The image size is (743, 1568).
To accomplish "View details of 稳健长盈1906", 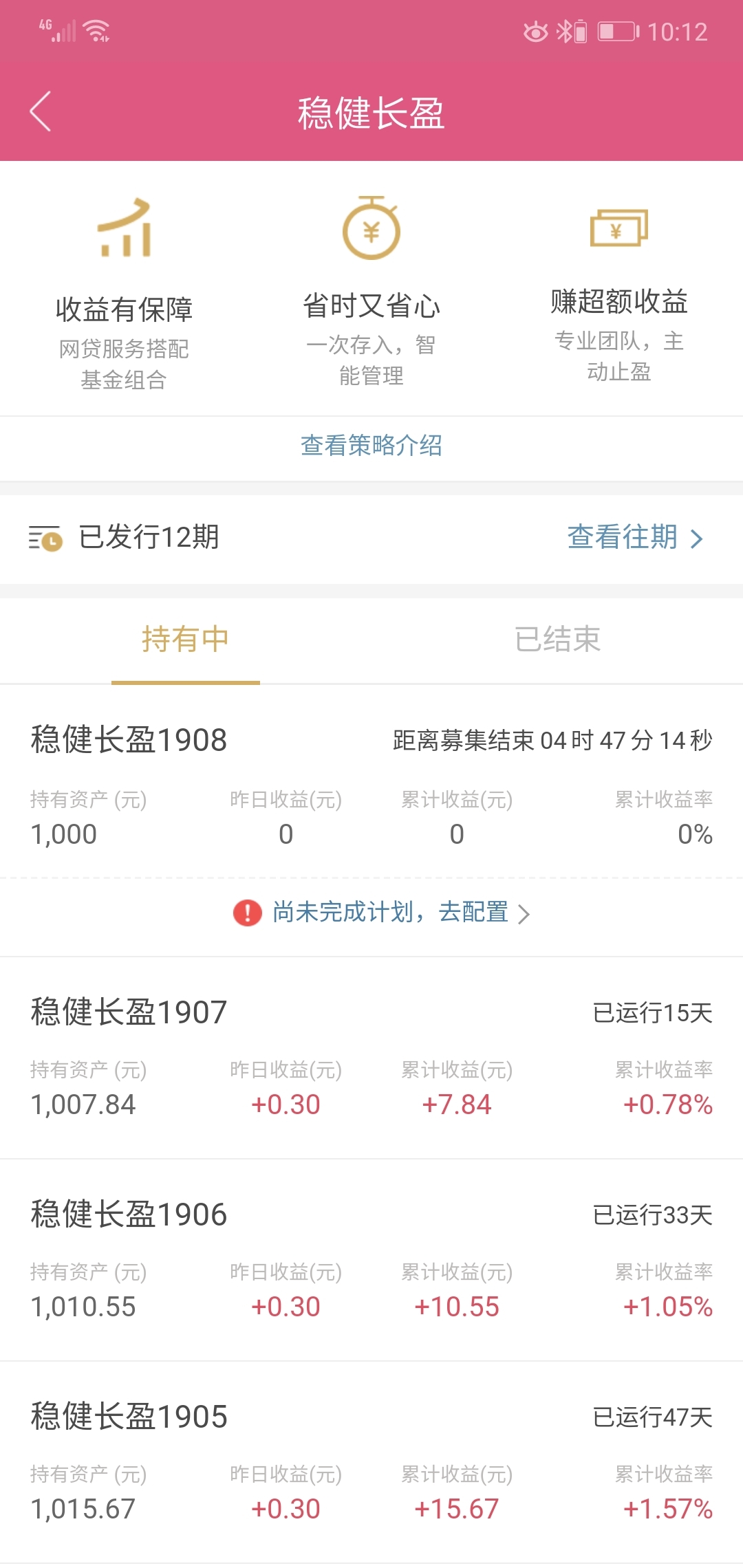I will (371, 1260).
